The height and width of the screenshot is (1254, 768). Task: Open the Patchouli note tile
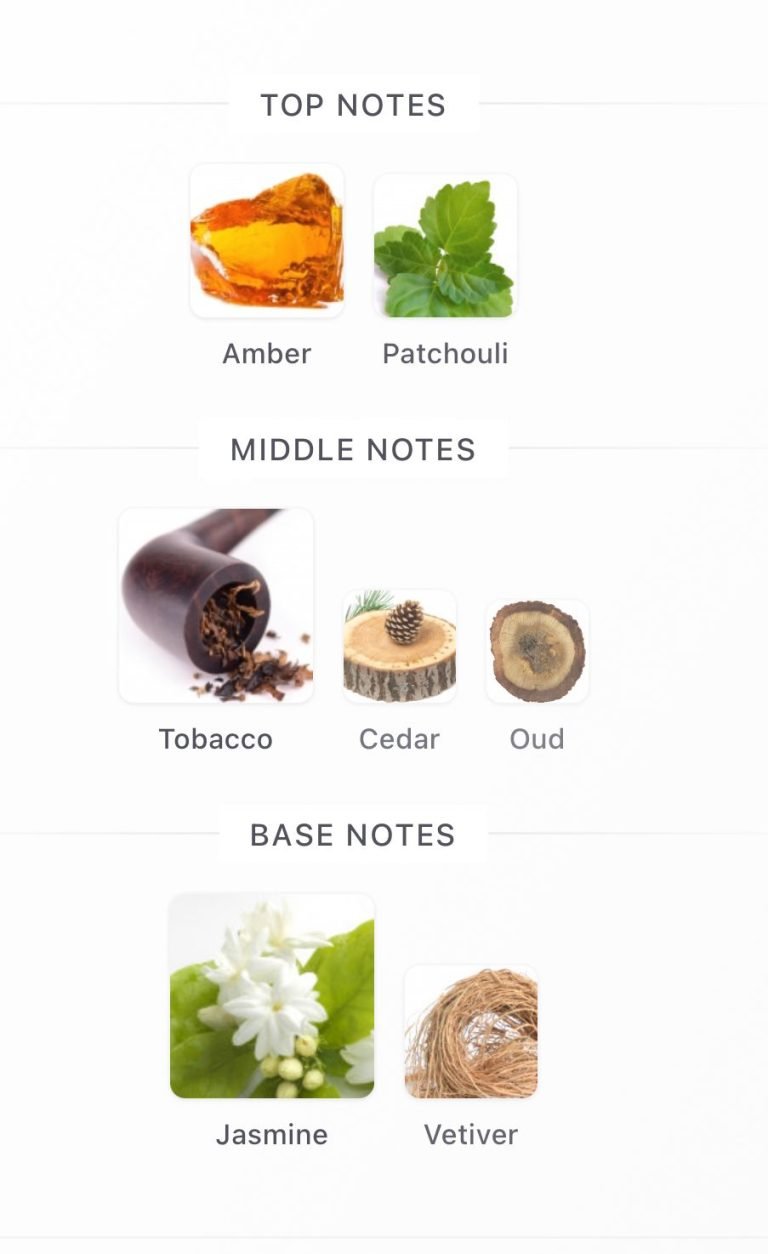pyautogui.click(x=445, y=246)
